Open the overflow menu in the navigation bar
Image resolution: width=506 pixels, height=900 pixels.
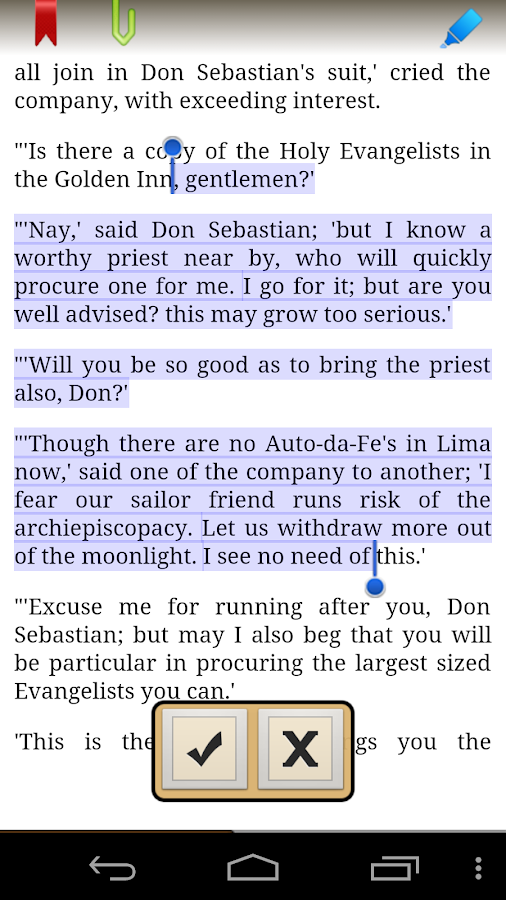pyautogui.click(x=478, y=868)
